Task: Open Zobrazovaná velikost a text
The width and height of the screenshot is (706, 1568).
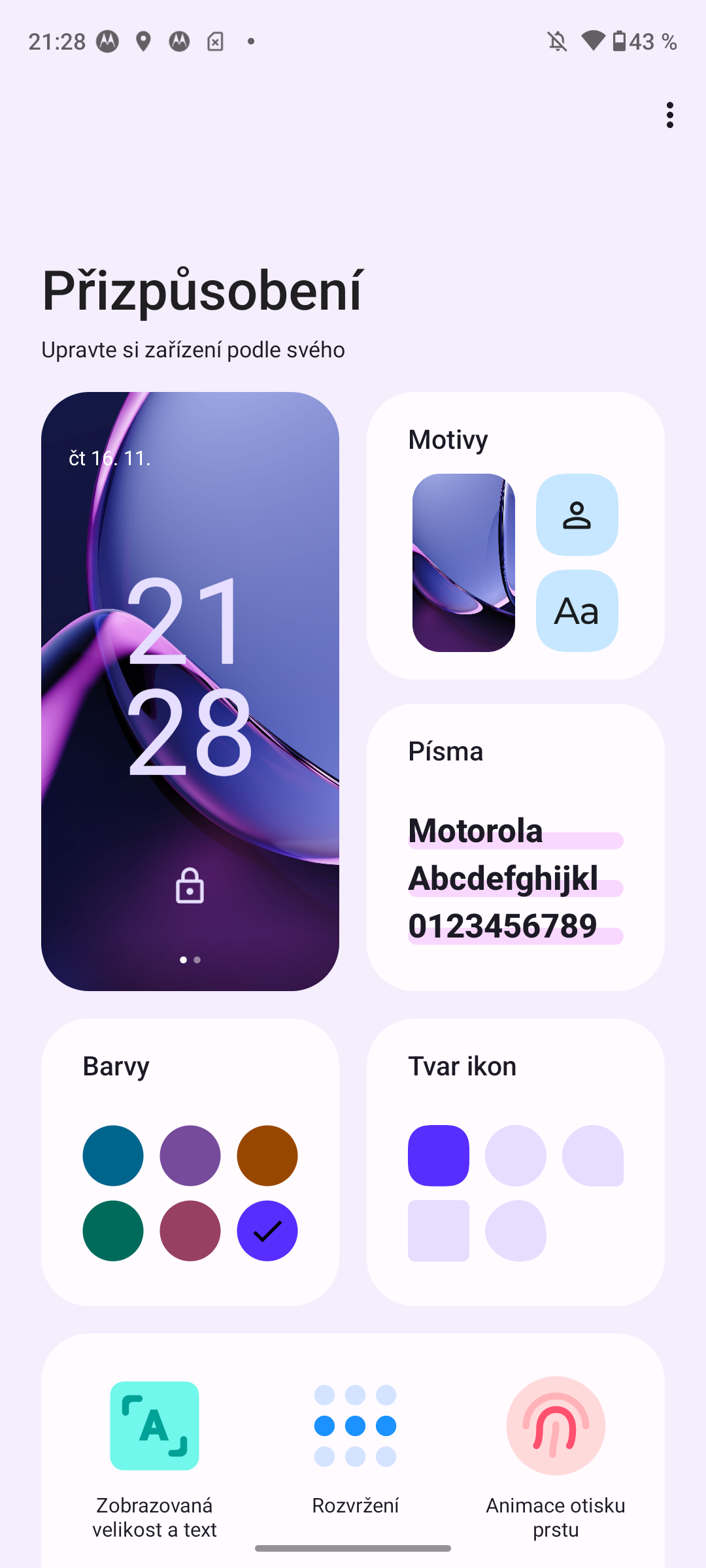Action: point(154,1457)
